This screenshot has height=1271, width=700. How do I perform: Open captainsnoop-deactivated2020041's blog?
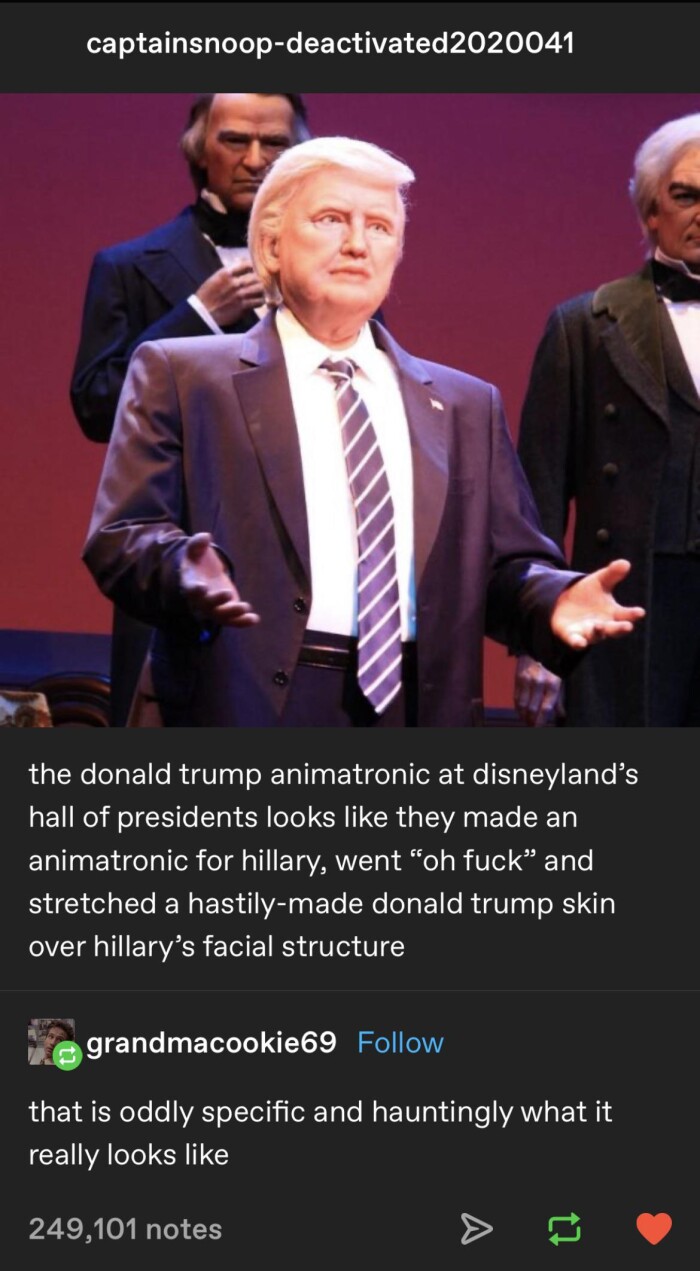pos(331,44)
